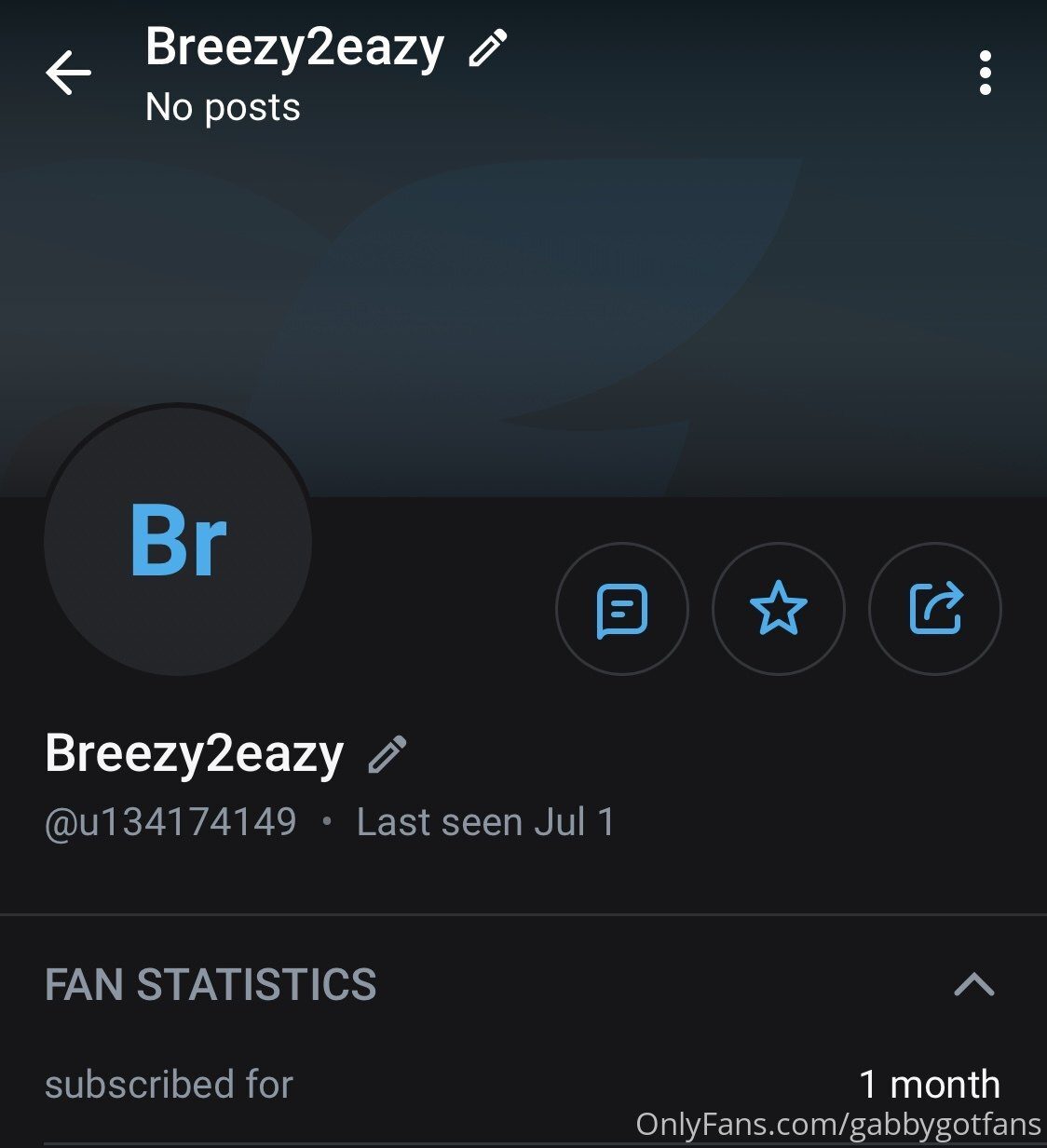
Task: Collapse the Fan Statistics section
Action: point(974,984)
